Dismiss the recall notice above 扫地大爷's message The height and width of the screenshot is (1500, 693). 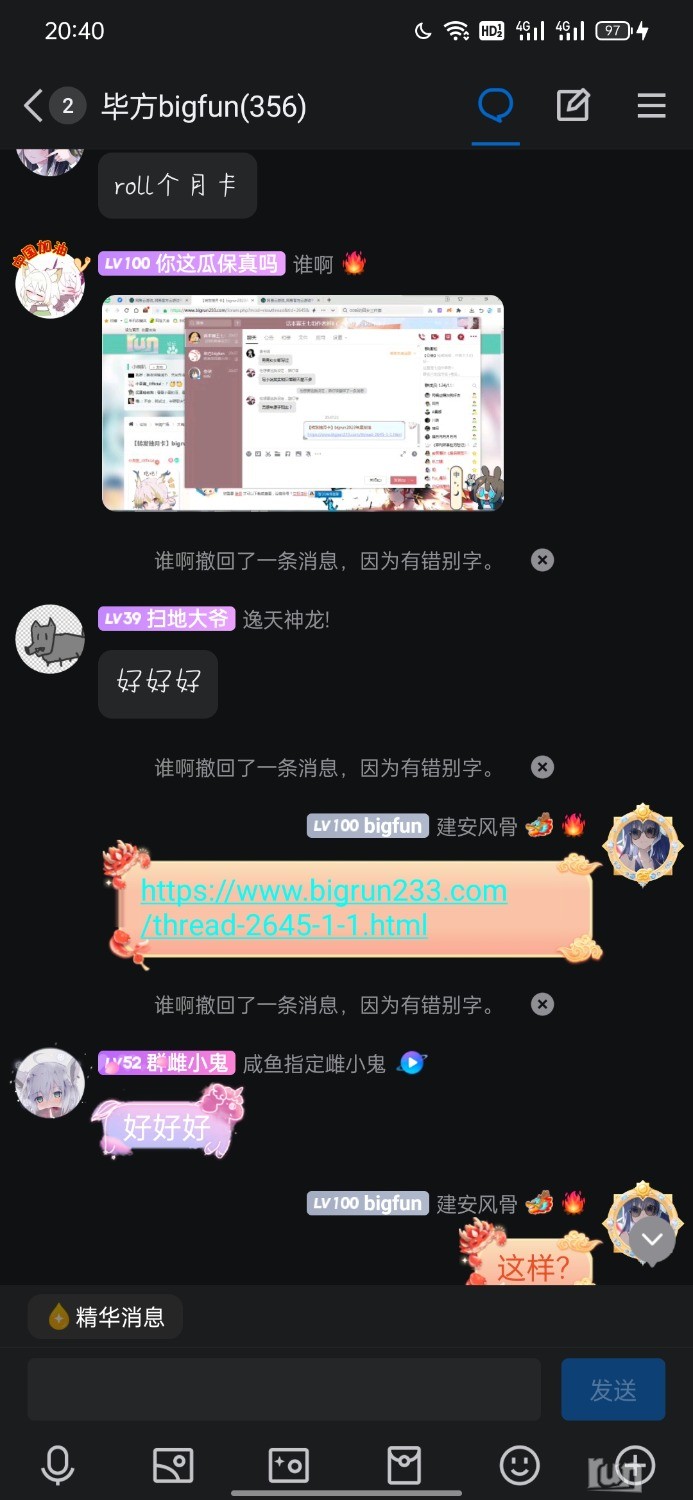(x=542, y=560)
